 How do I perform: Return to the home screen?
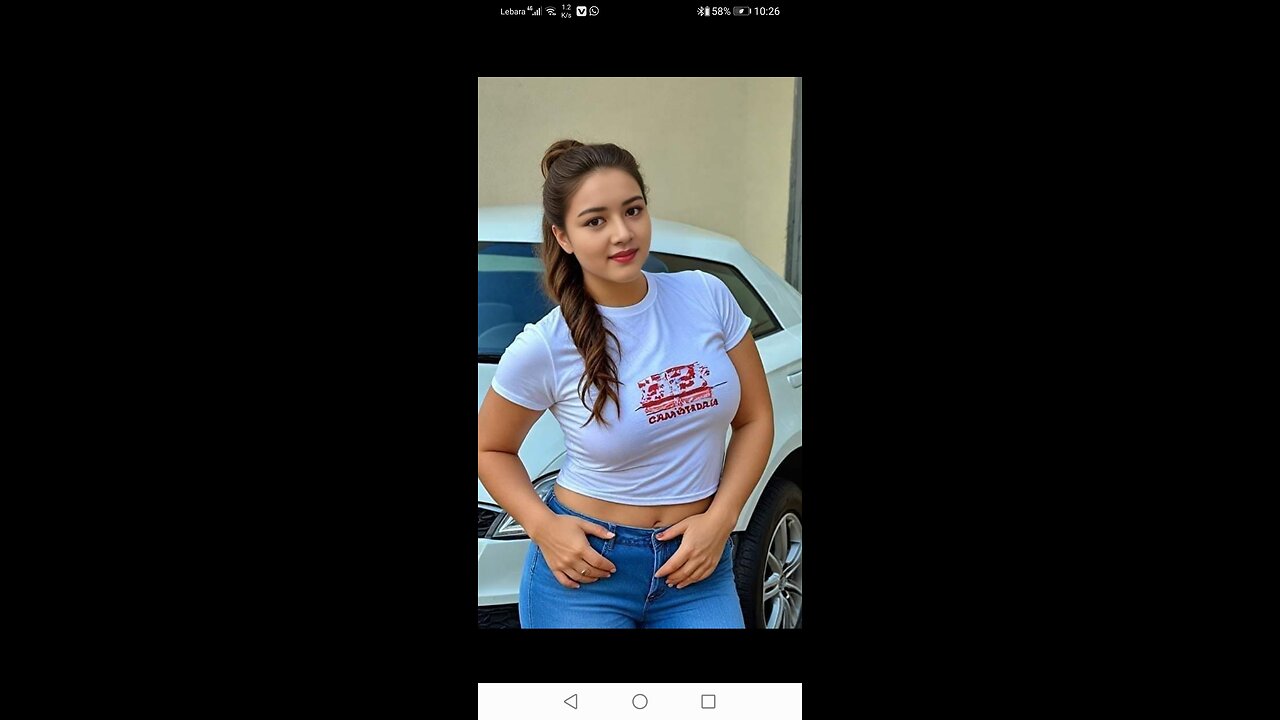pos(640,702)
